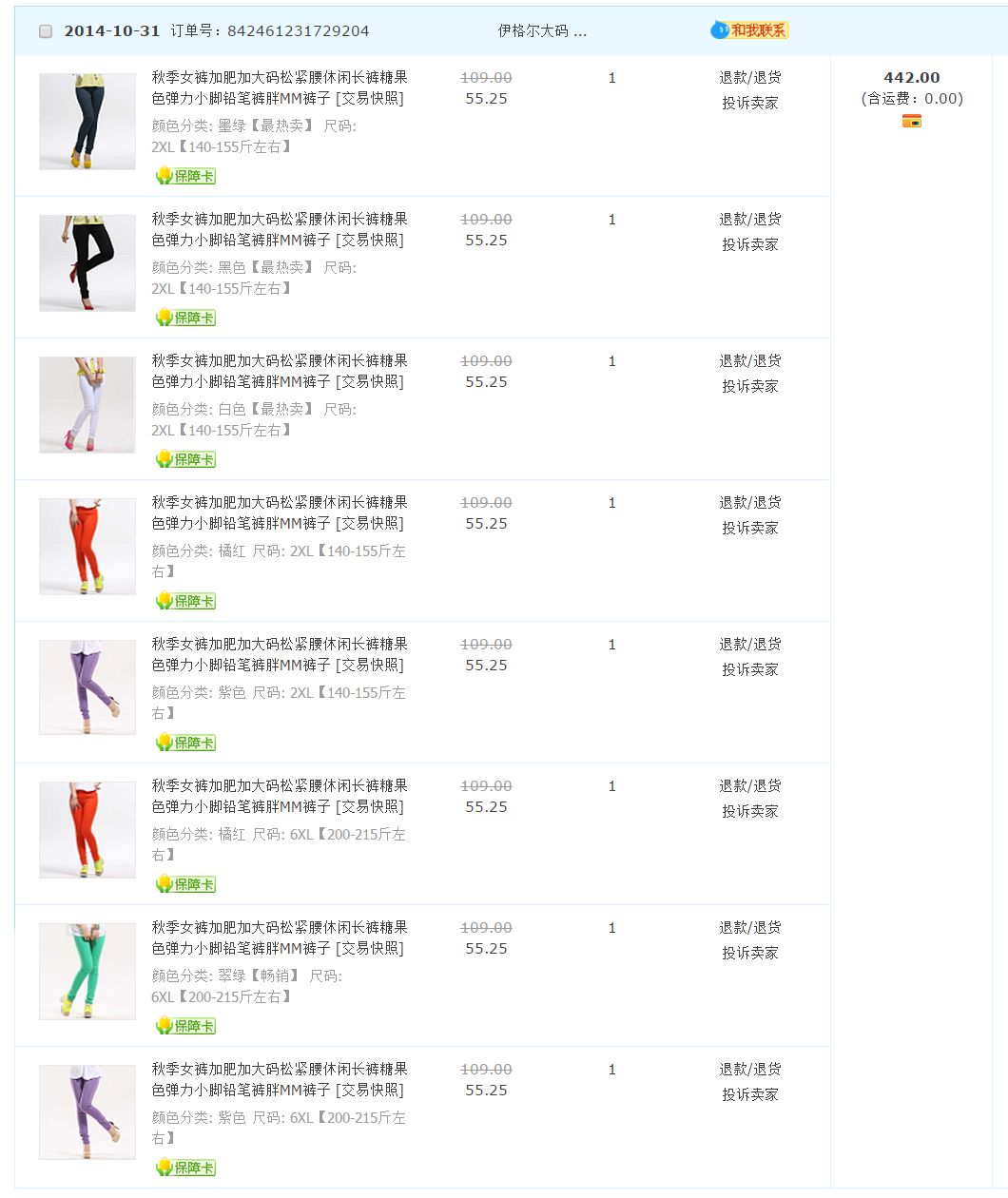
Task: Select the order 842461231729204 checkbox
Action: tap(45, 31)
